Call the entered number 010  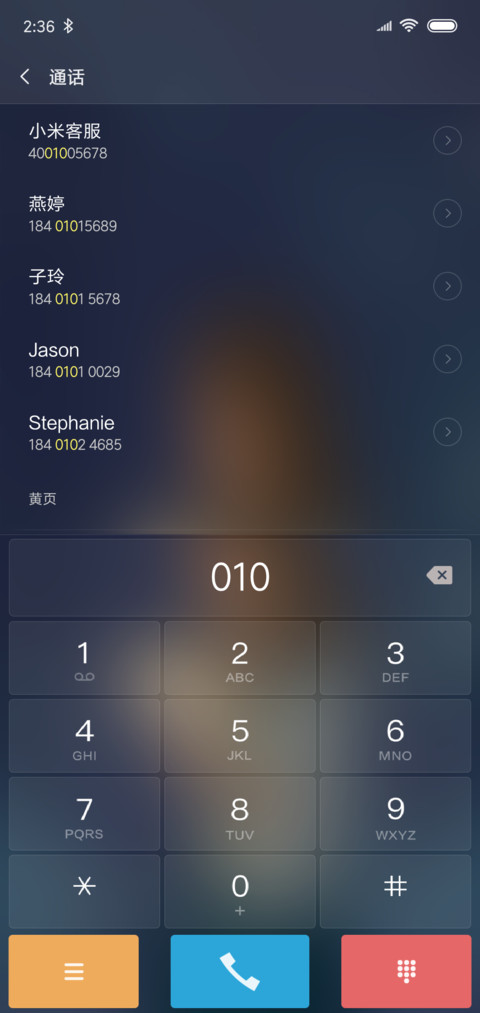coord(240,971)
